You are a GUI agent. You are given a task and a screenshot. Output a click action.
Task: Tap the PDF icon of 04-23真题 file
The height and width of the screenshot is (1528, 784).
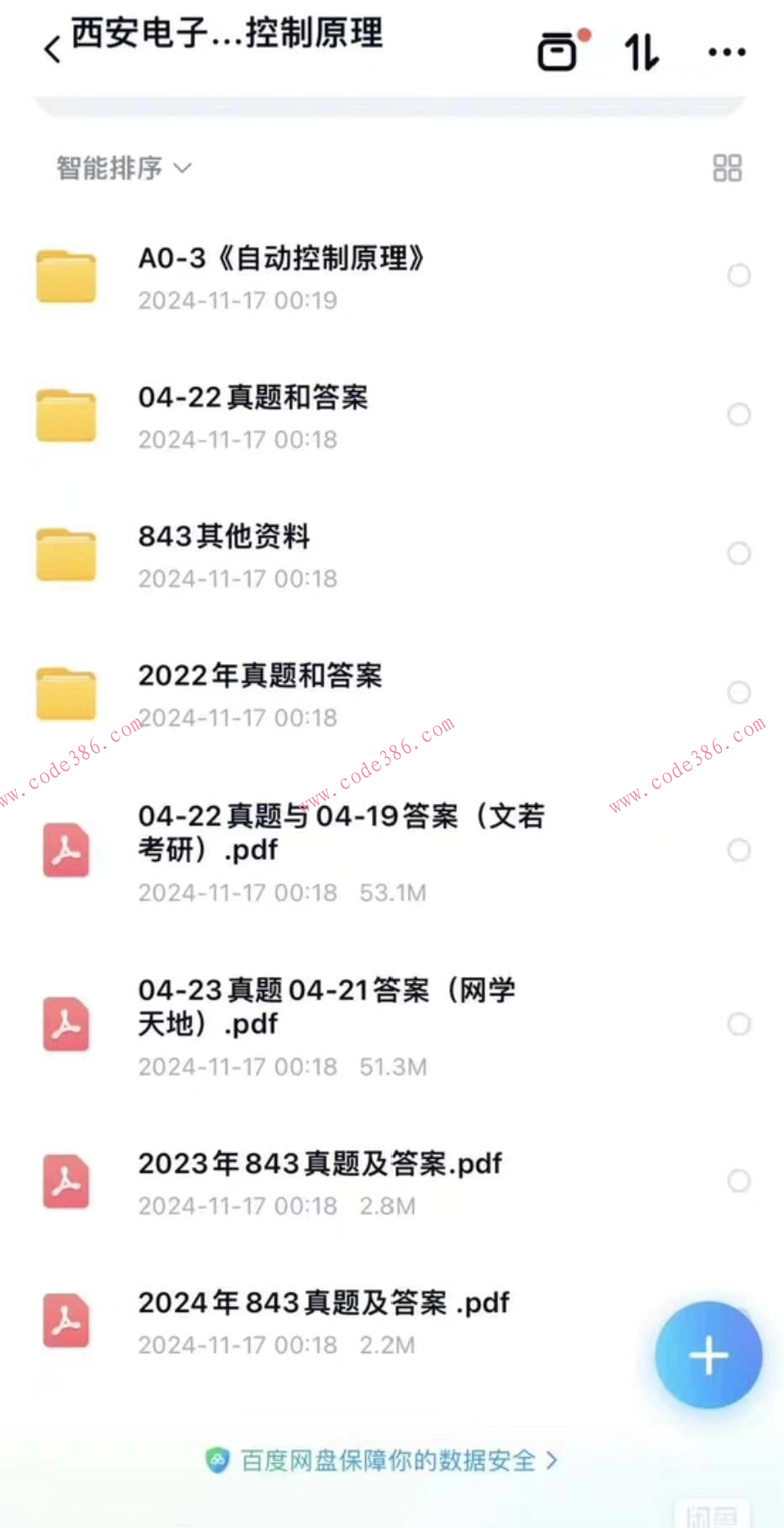click(66, 1025)
